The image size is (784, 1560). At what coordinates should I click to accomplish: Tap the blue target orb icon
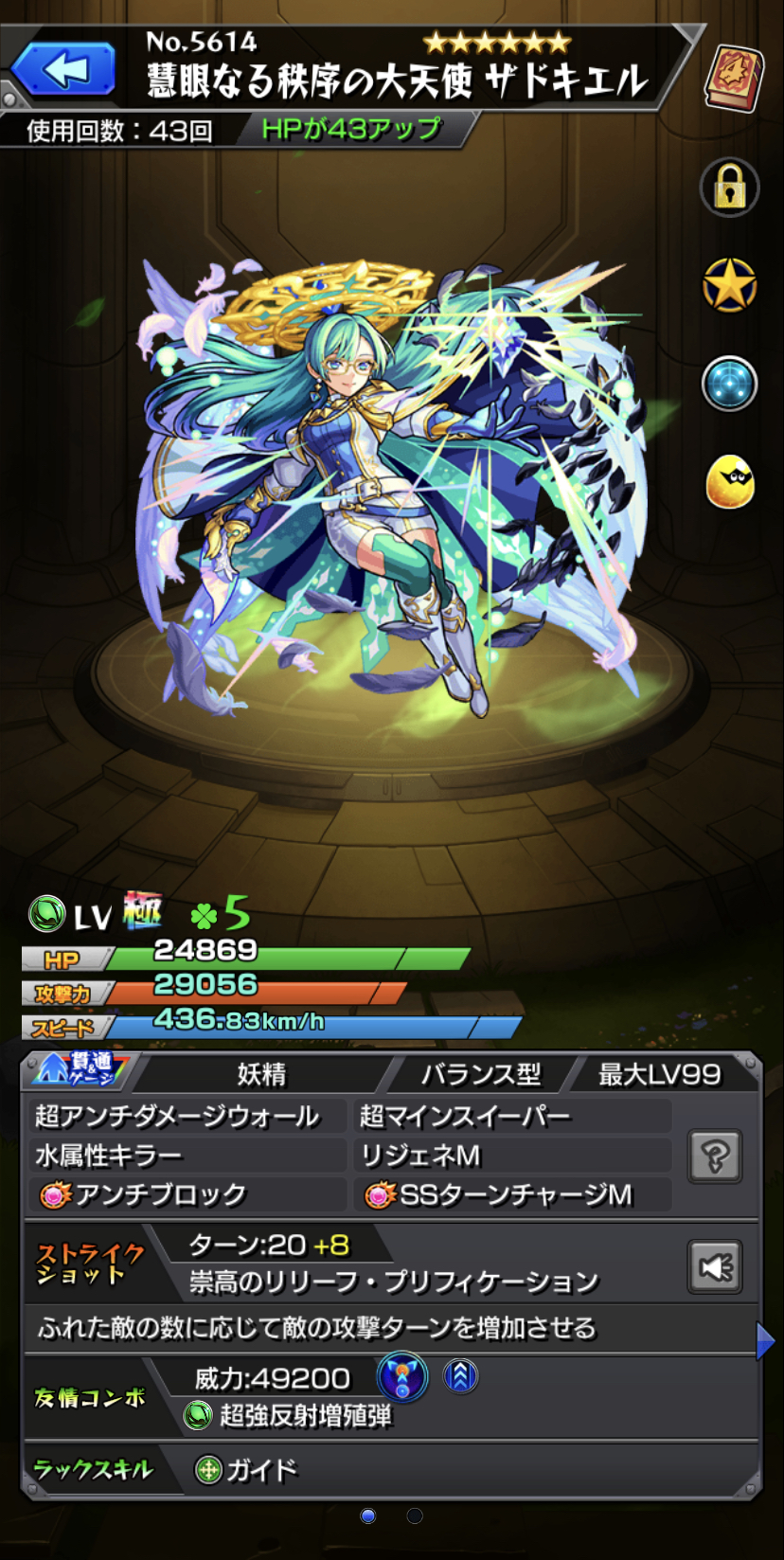pyautogui.click(x=729, y=384)
